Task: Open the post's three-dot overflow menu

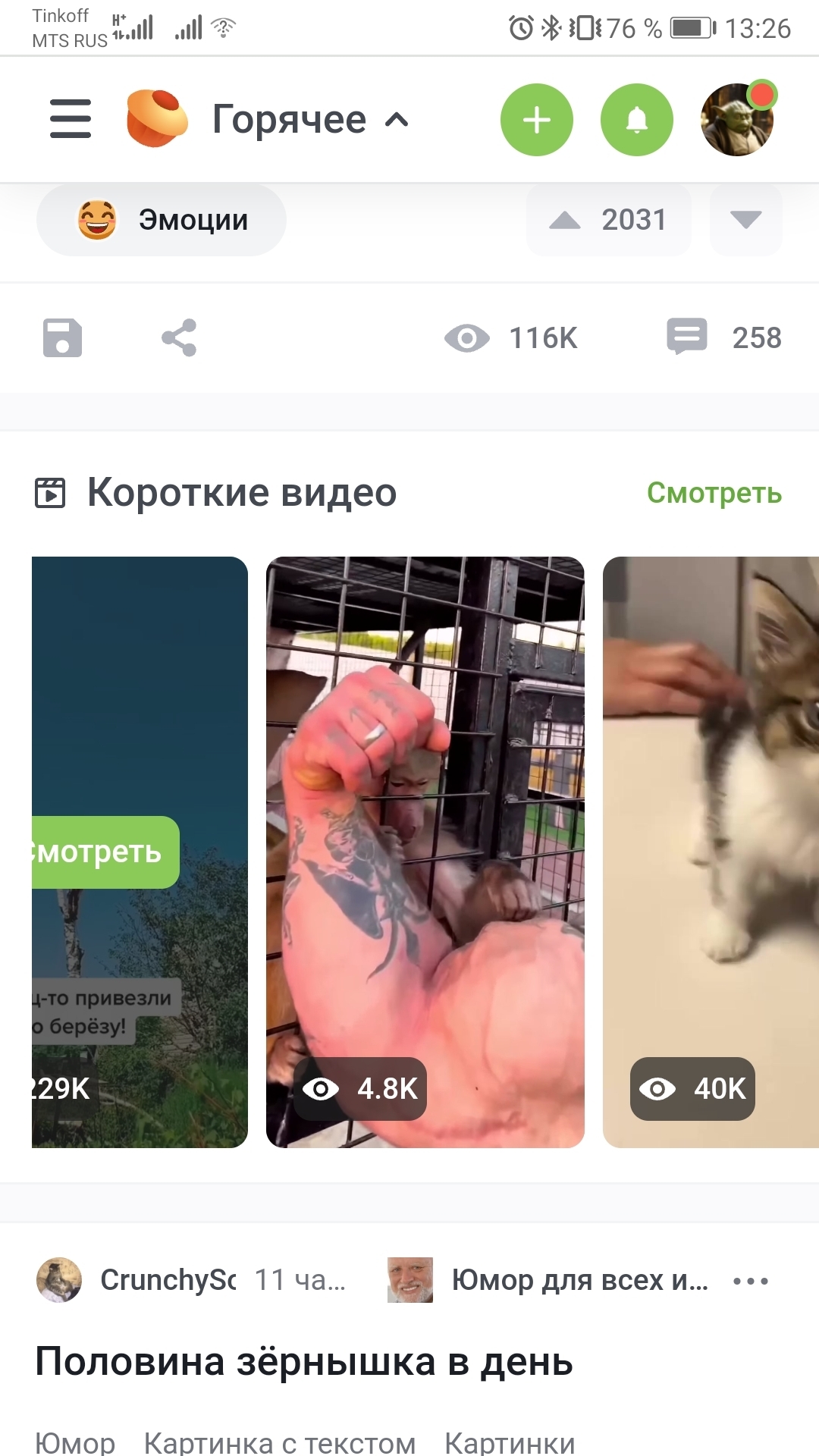Action: tap(751, 1281)
